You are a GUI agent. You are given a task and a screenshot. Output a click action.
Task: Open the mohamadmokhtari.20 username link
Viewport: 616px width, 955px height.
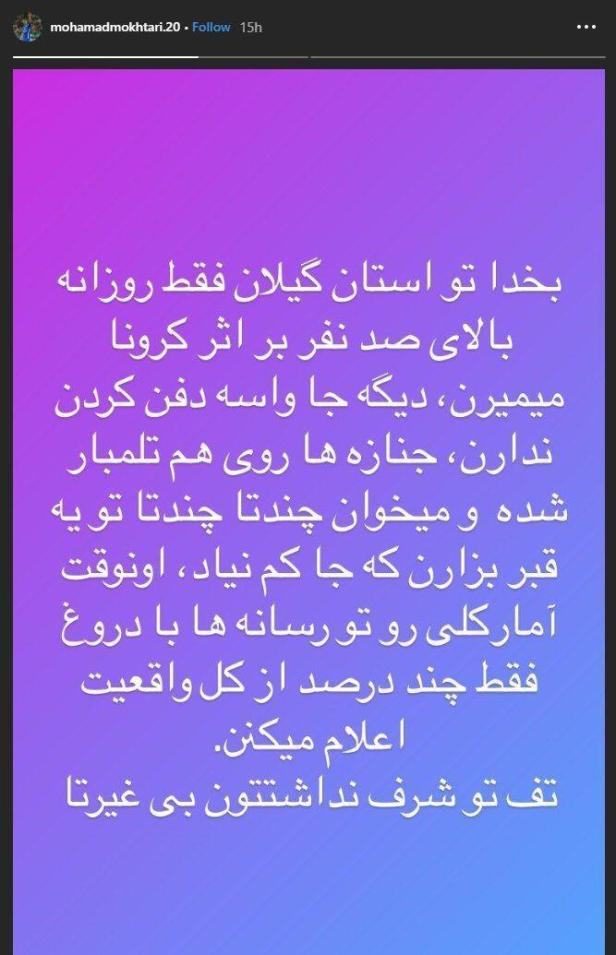(111, 28)
